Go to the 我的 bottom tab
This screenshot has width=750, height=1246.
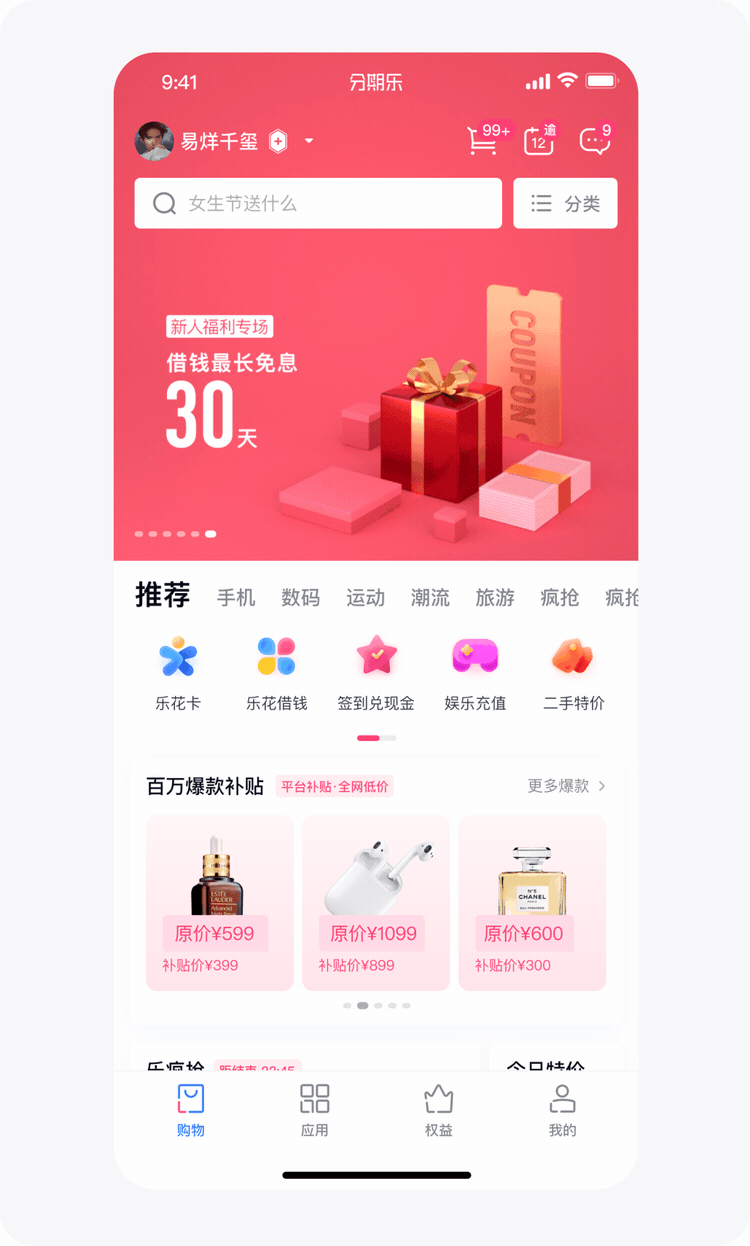pyautogui.click(x=562, y=1110)
